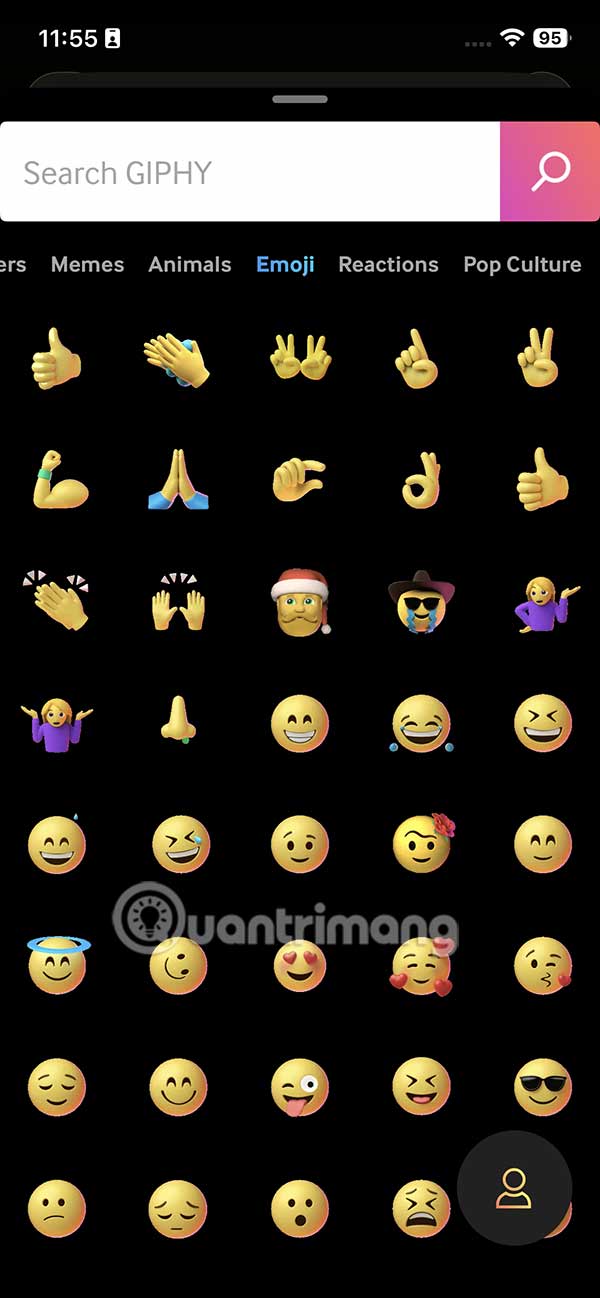Select the Reactions category

coord(388,264)
